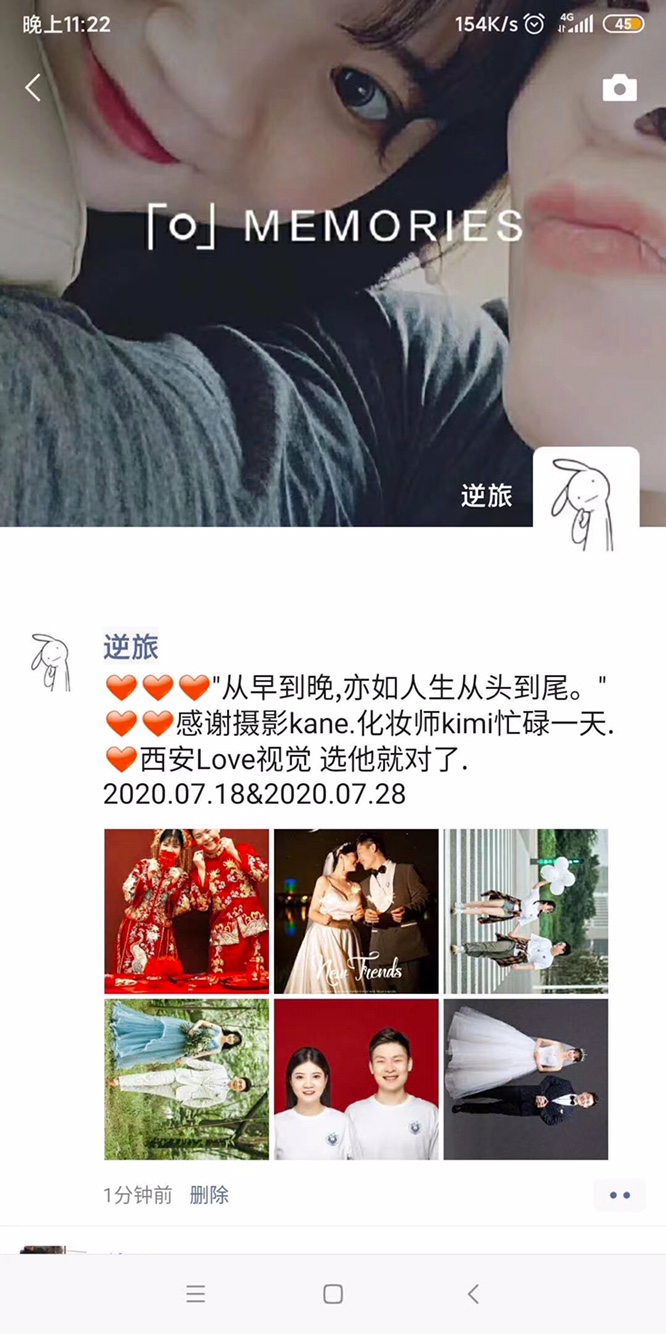The height and width of the screenshot is (1334, 666).
Task: Tap the small rabbit avatar beside the post
Action: [x=50, y=662]
